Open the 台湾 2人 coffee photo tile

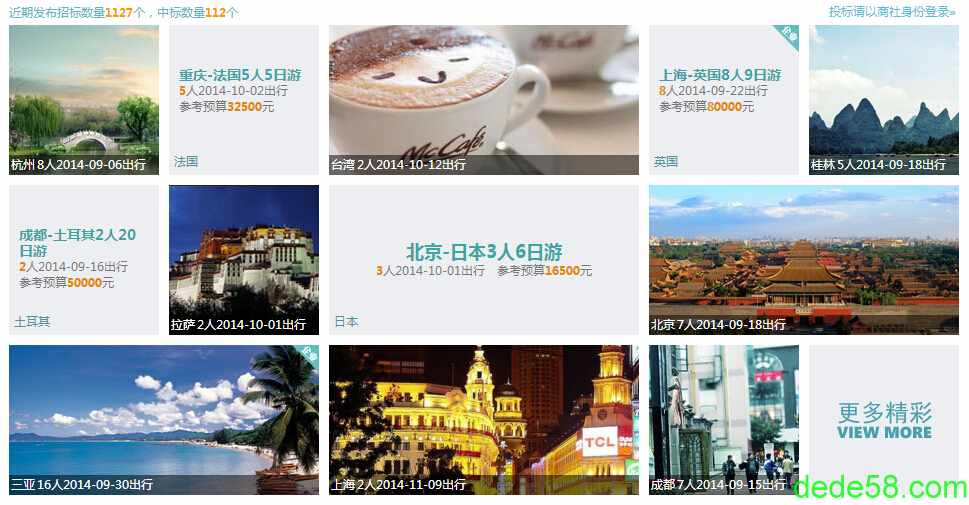coord(483,100)
